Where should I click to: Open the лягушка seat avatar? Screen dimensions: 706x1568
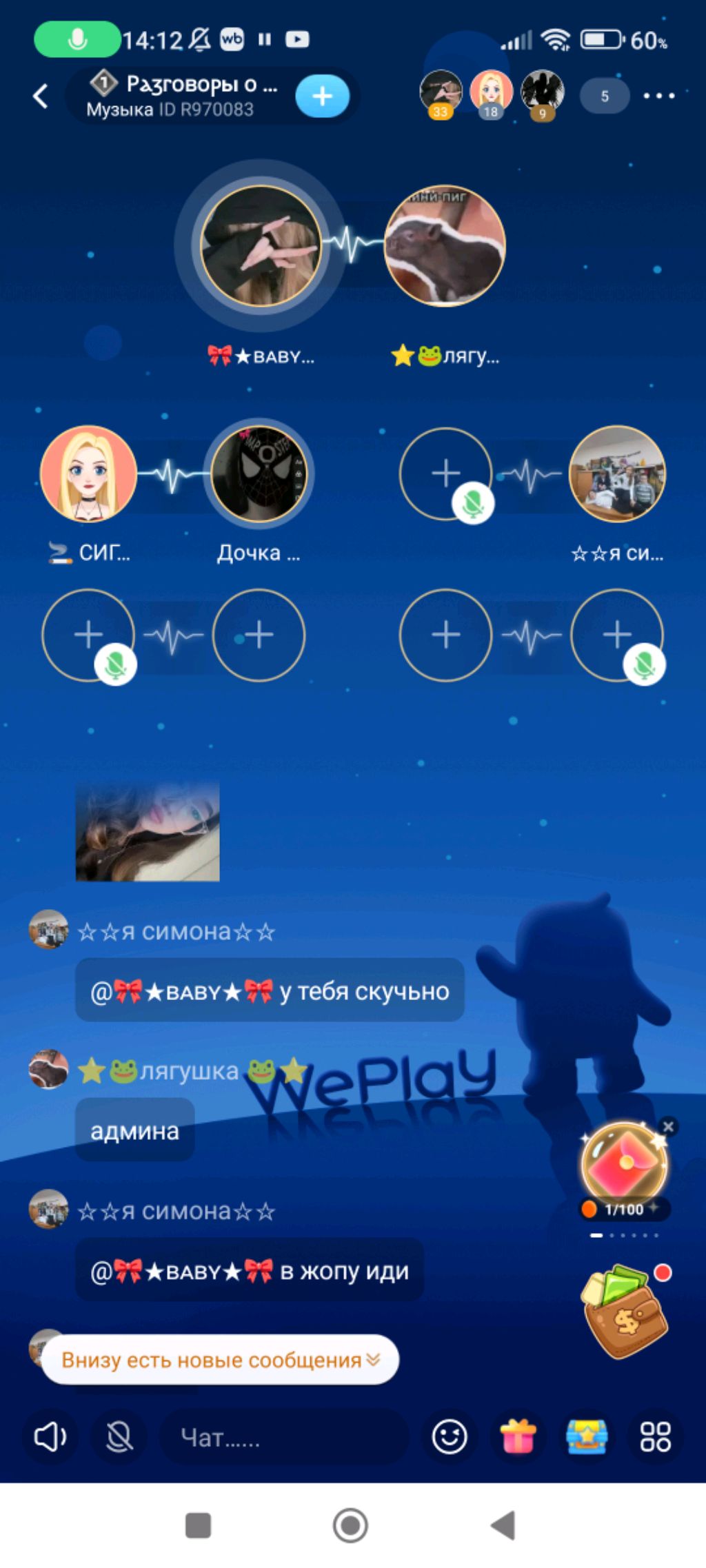445,245
